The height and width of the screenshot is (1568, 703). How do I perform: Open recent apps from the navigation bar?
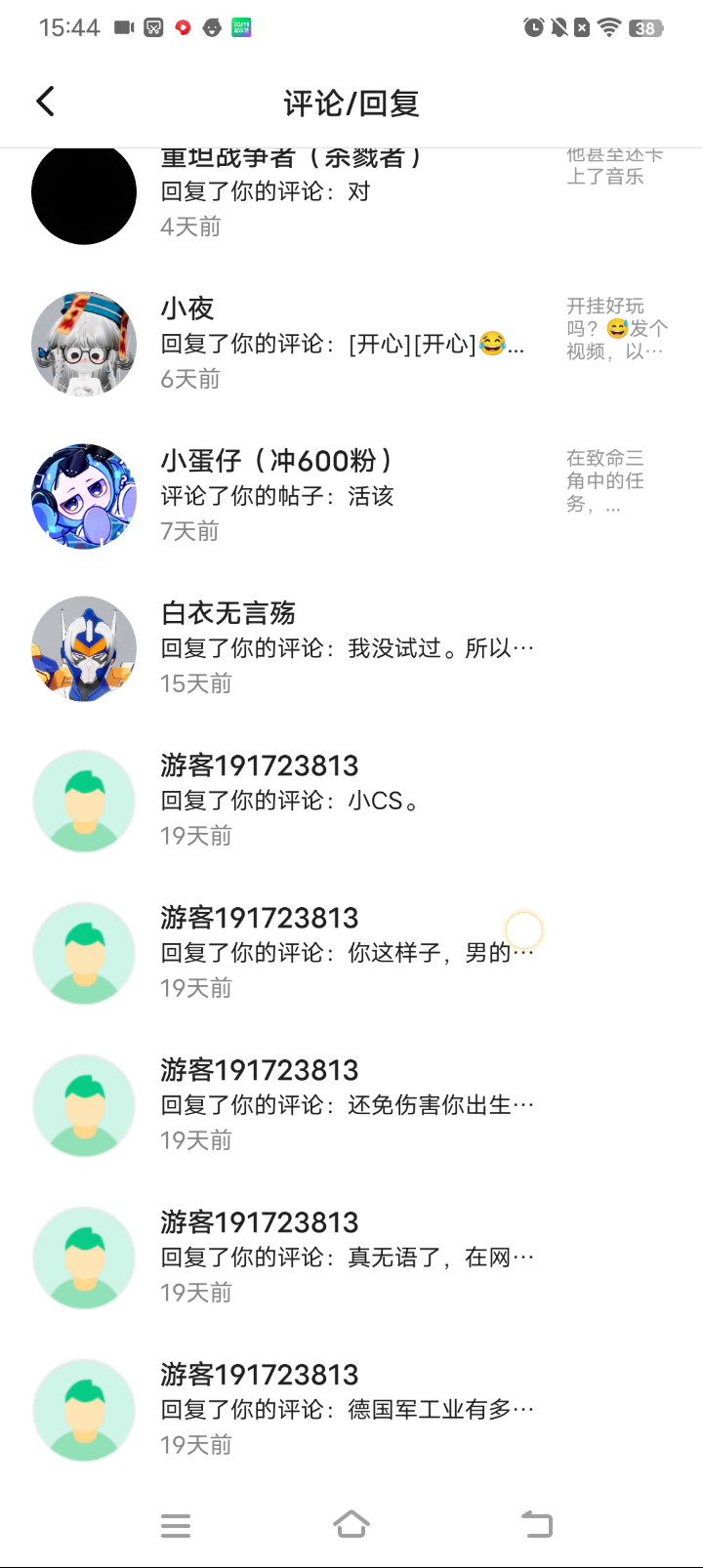click(176, 1525)
